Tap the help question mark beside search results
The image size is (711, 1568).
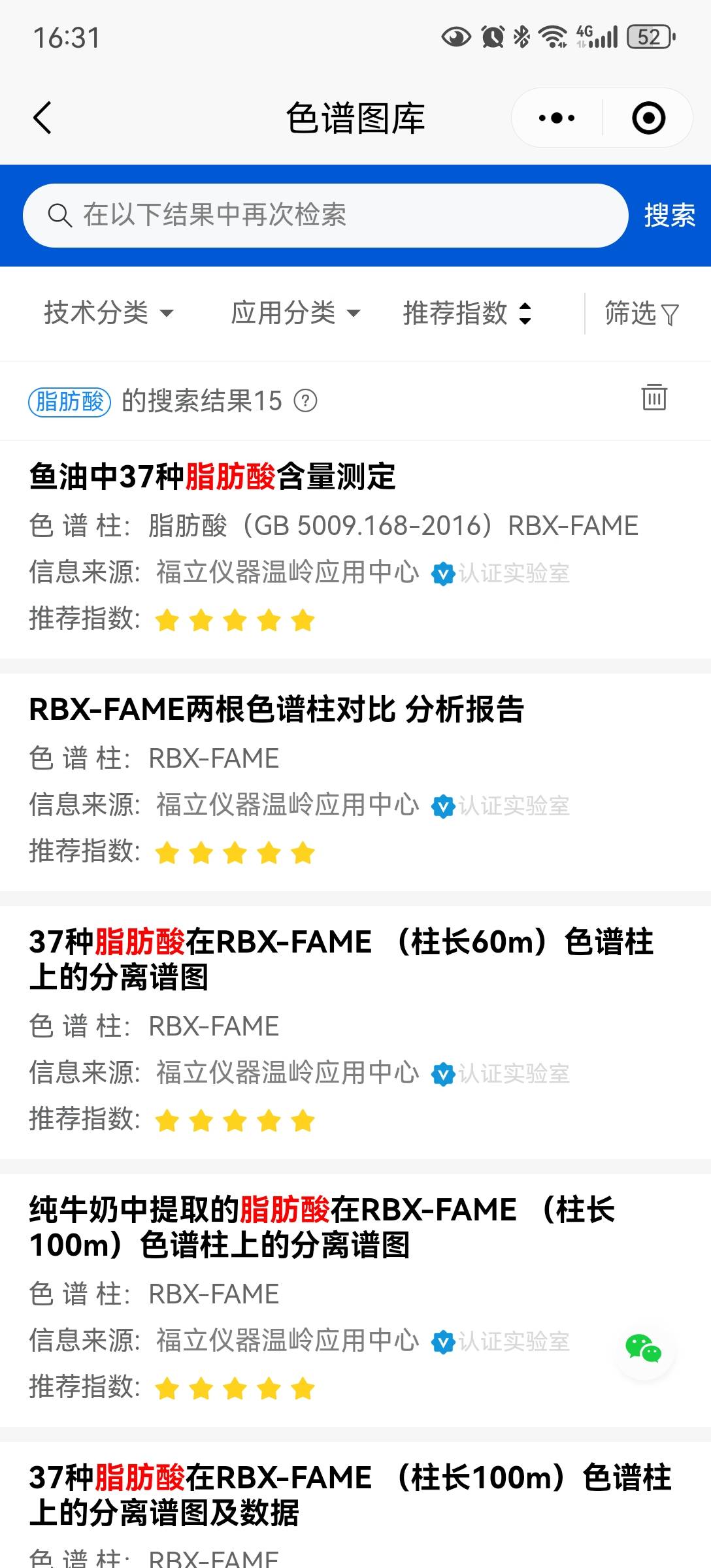305,400
